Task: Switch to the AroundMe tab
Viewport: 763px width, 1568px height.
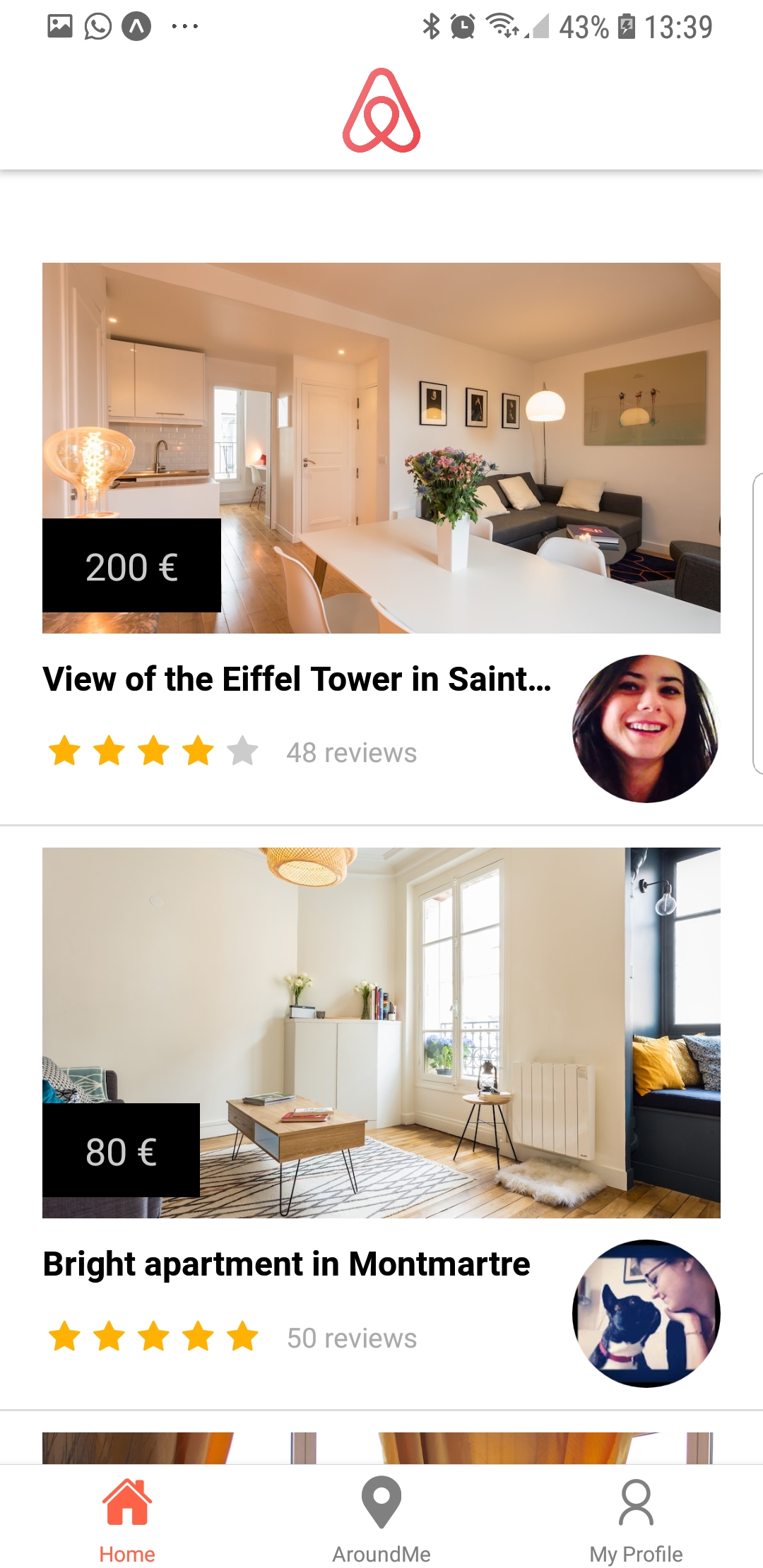Action: pos(381,1526)
